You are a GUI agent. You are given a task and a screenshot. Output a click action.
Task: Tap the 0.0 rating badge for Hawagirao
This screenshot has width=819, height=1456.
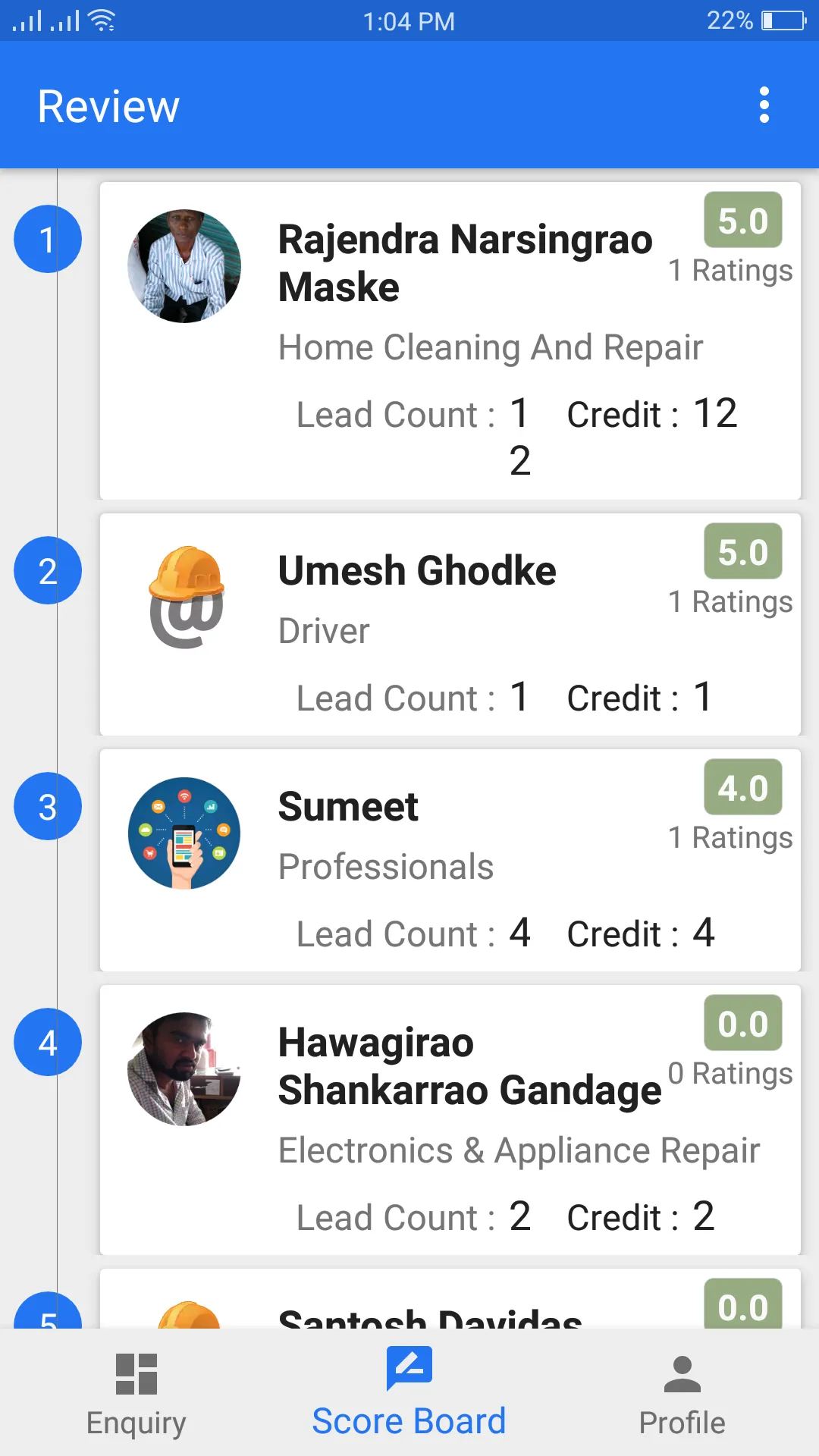pyautogui.click(x=743, y=1024)
